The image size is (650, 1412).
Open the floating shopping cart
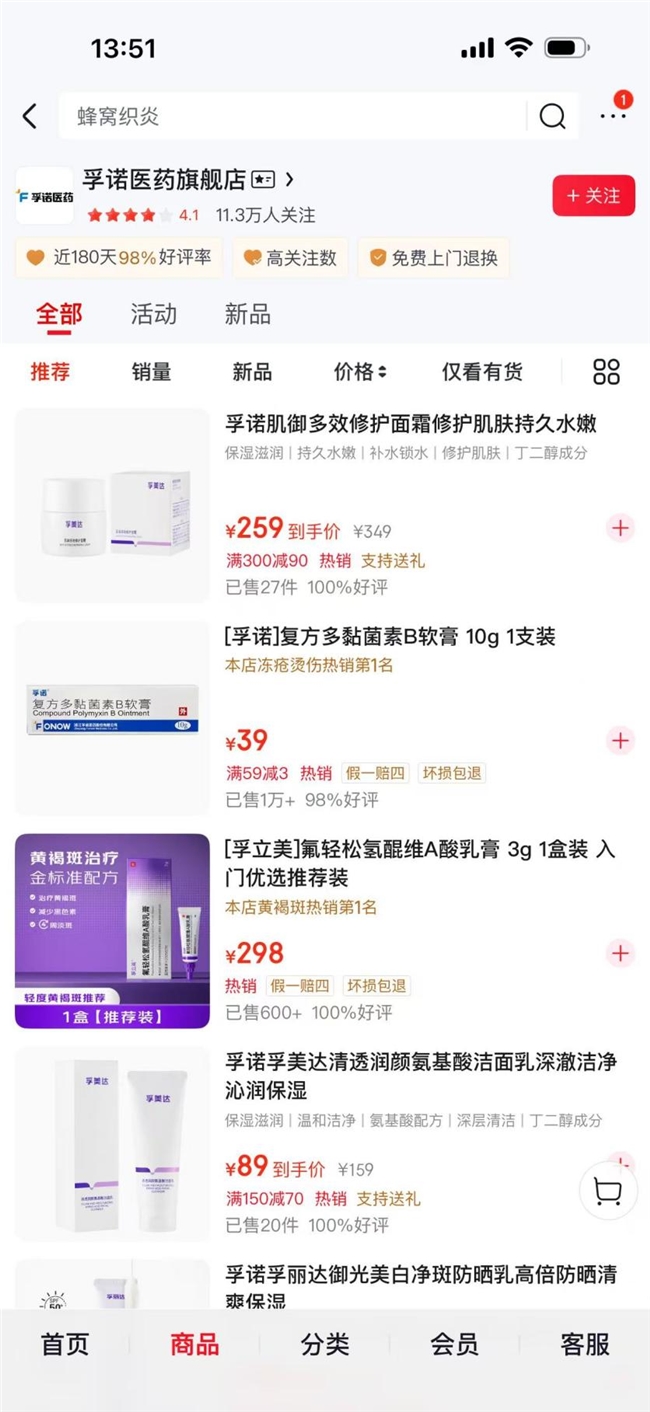tap(608, 1190)
